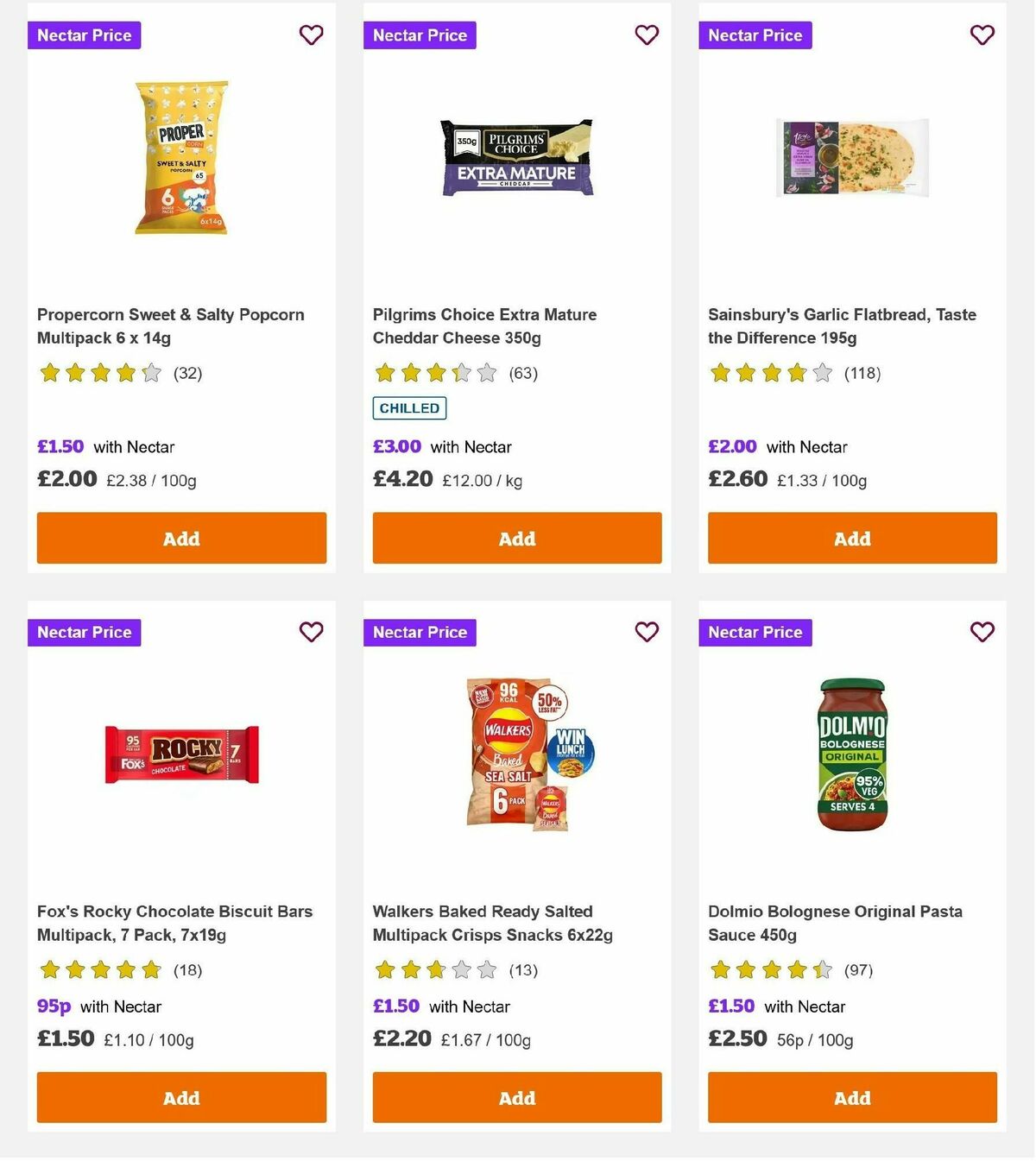The height and width of the screenshot is (1161, 1036).
Task: Toggle wishlist heart on Pilgrims Choice cheddar
Action: click(x=647, y=35)
